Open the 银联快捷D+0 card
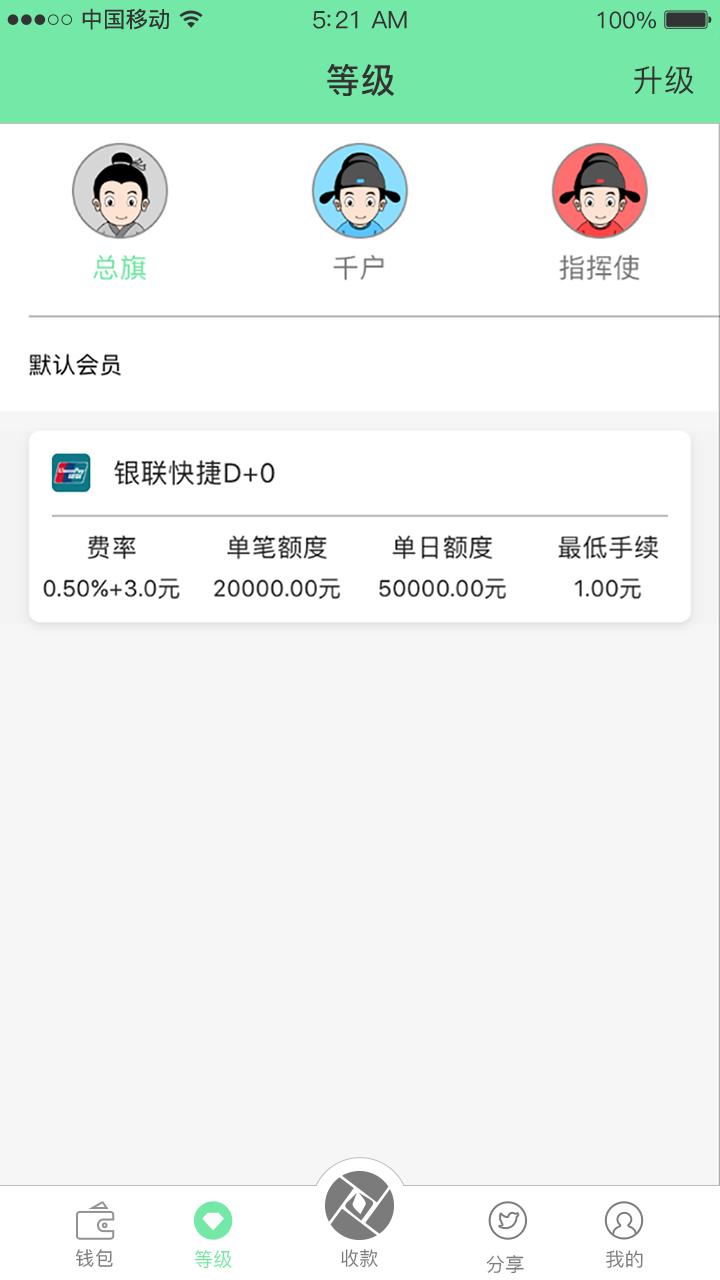This screenshot has width=720, height=1280. (359, 526)
